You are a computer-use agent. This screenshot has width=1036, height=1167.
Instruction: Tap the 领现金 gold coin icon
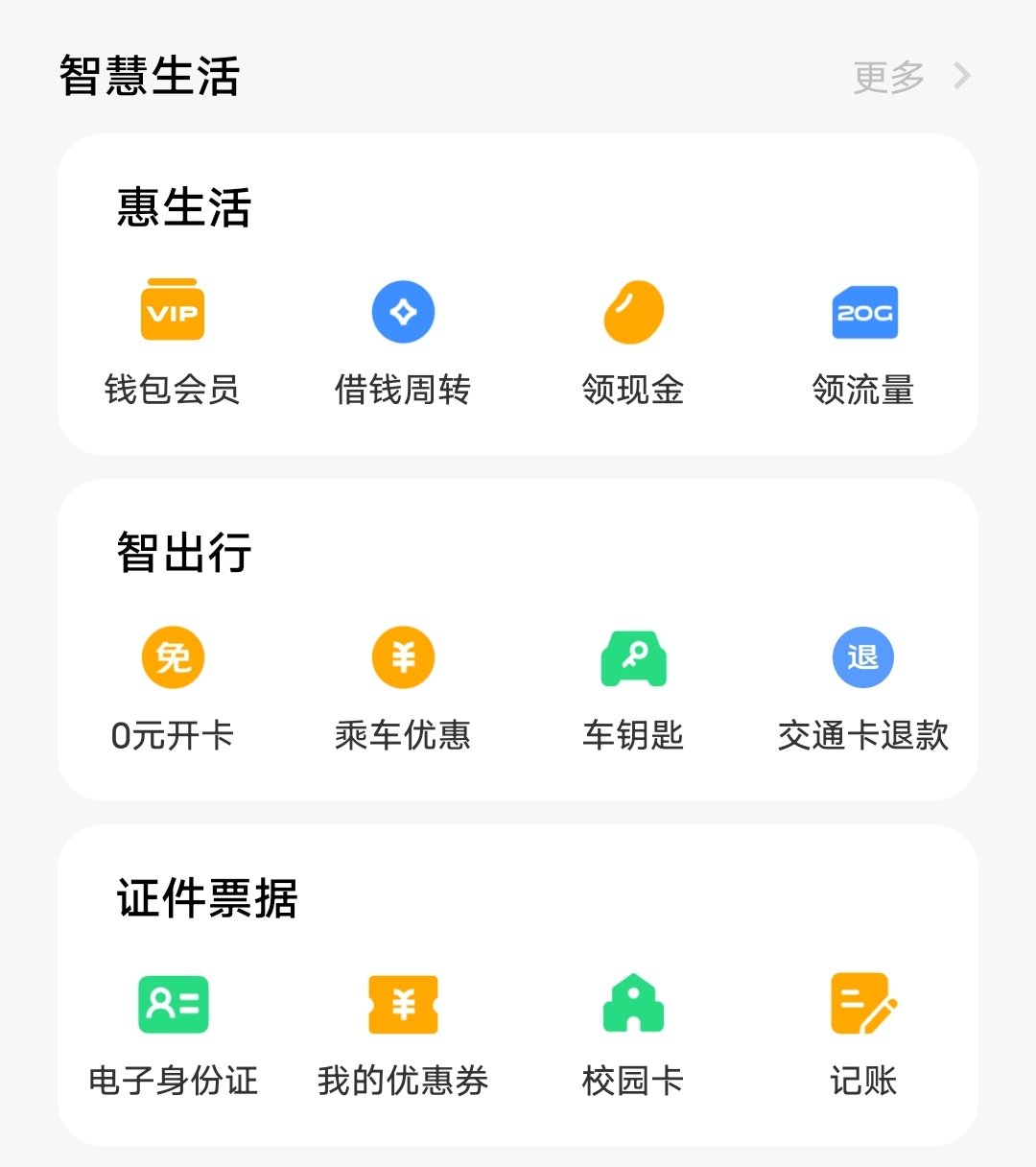tap(633, 311)
